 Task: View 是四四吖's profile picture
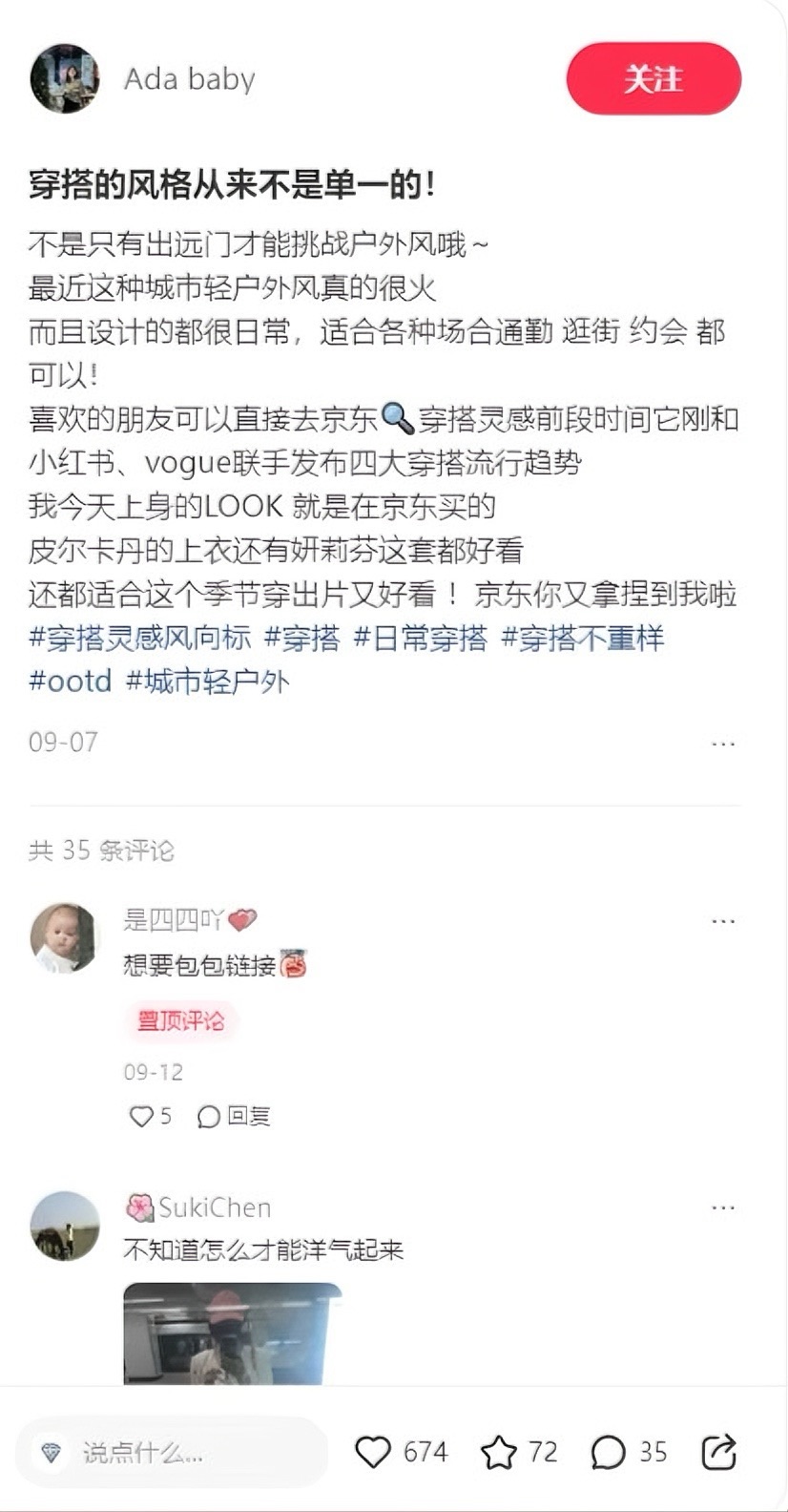(64, 937)
